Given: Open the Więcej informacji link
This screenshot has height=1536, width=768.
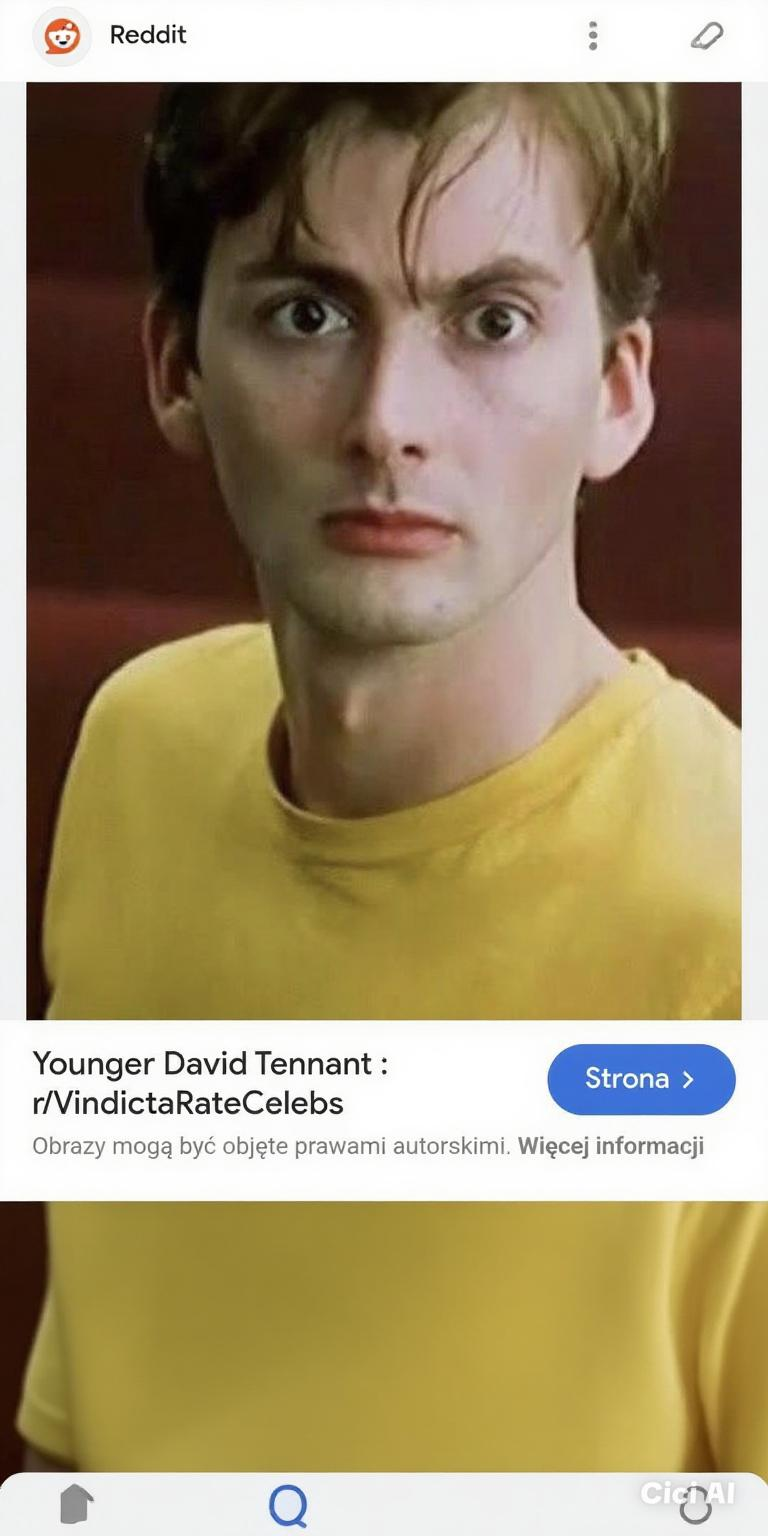Looking at the screenshot, I should [610, 1146].
